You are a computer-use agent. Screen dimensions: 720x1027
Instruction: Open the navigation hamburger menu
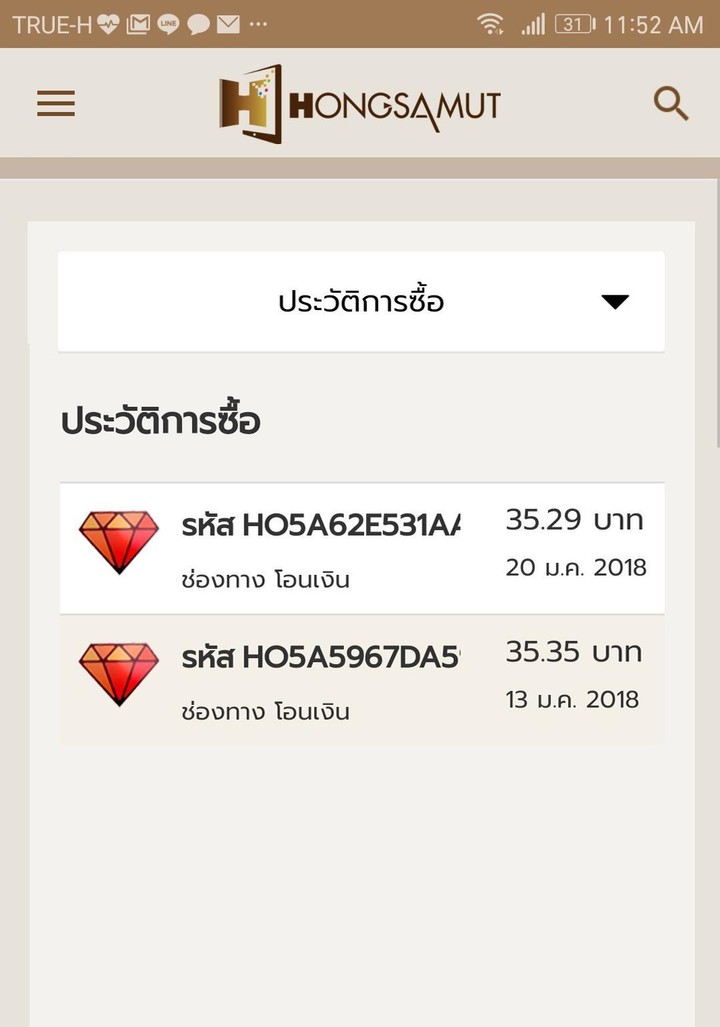point(55,103)
